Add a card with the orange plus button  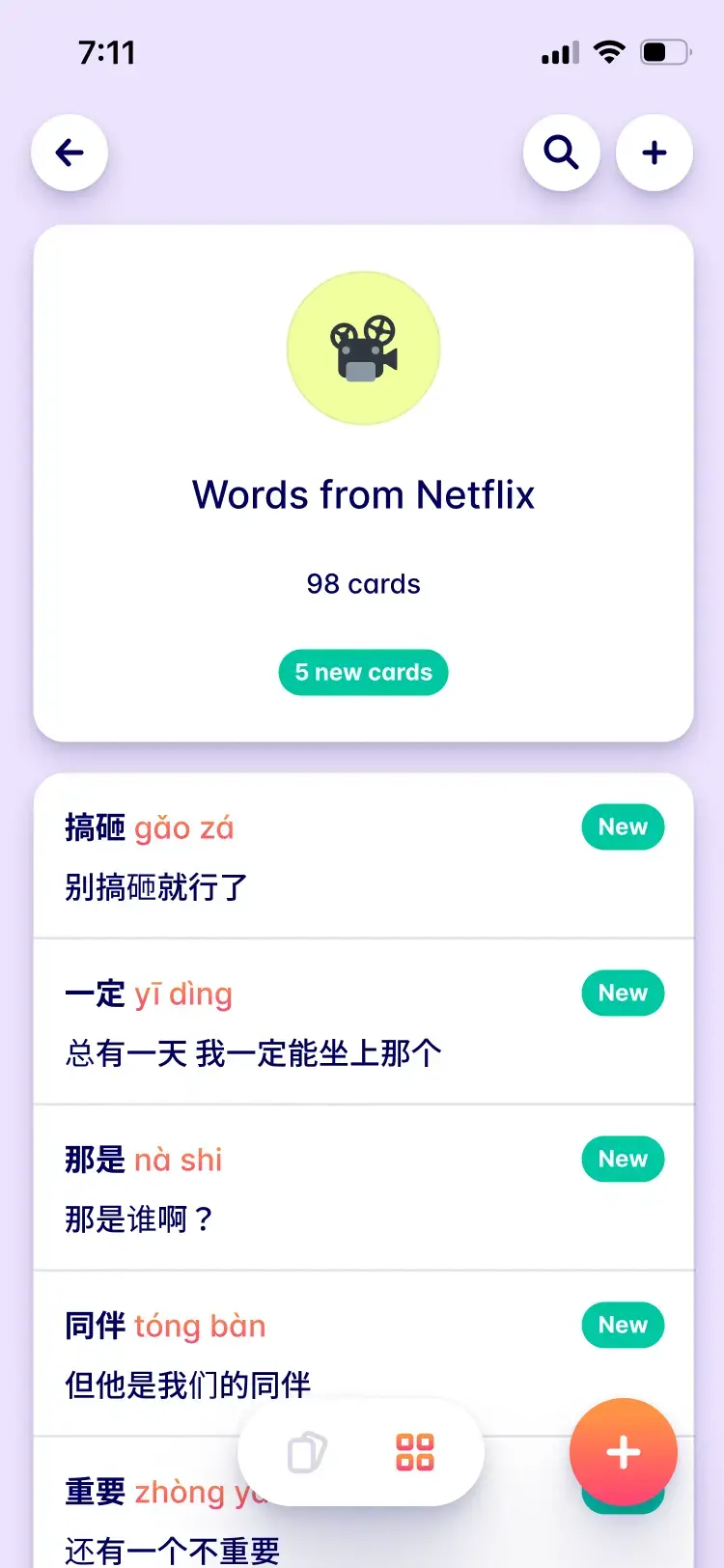click(x=624, y=1452)
